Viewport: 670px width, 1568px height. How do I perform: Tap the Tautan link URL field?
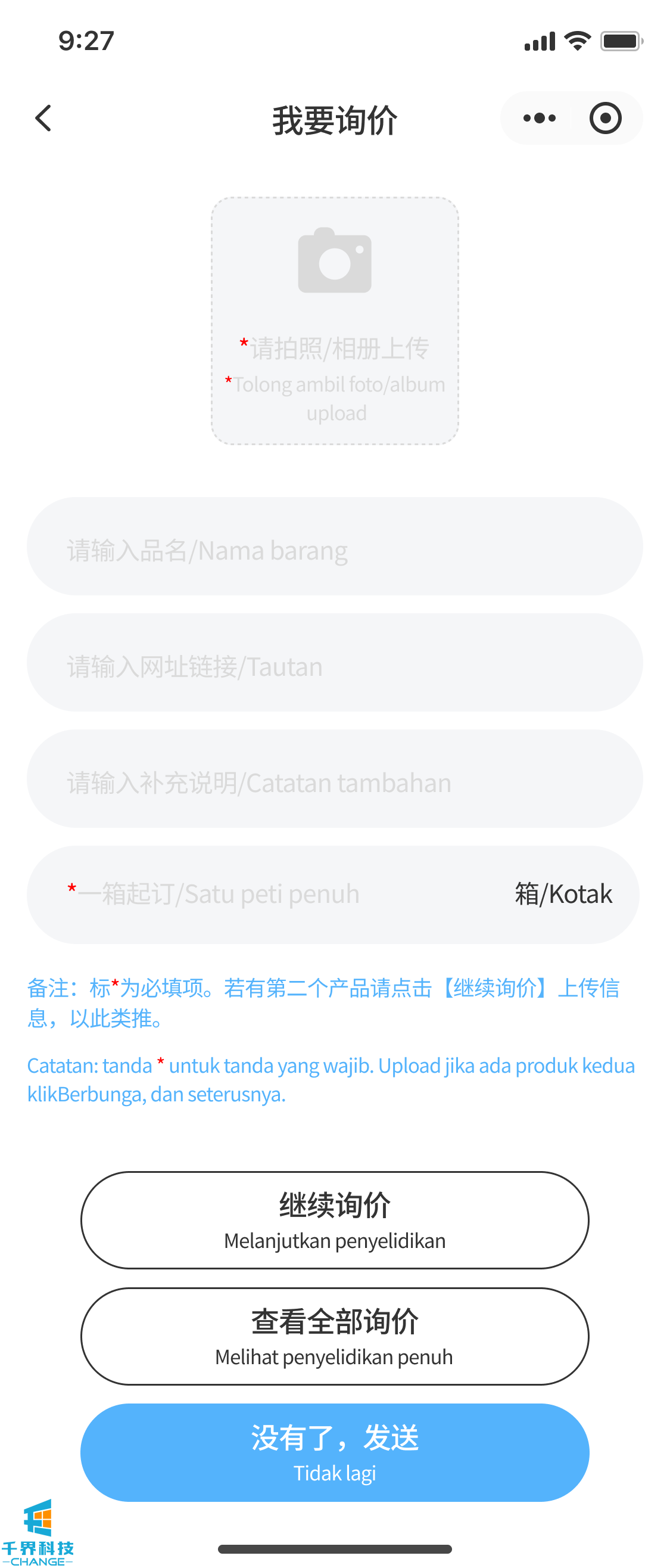[x=335, y=663]
